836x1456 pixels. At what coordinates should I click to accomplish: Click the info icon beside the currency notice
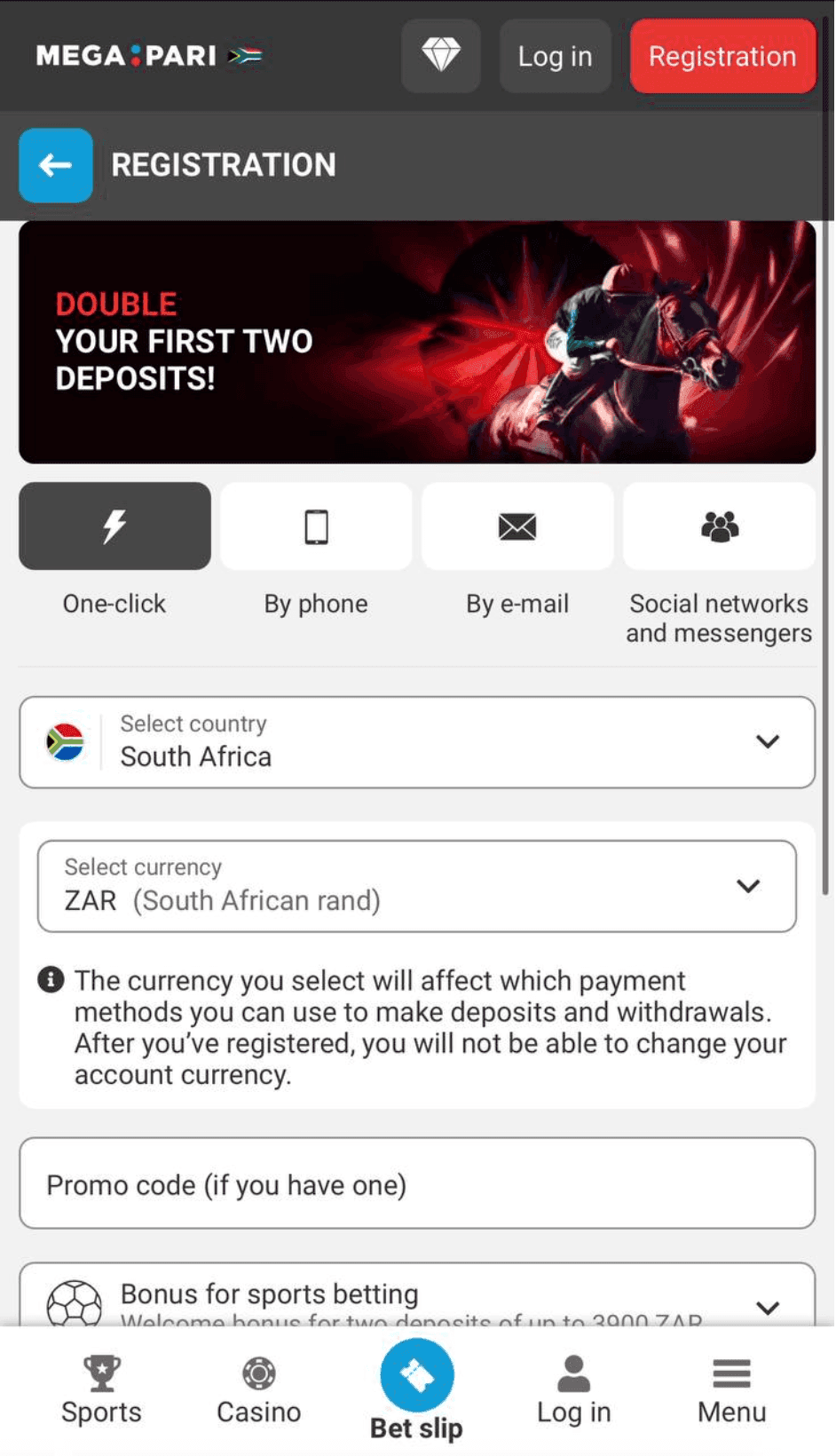pyautogui.click(x=51, y=979)
